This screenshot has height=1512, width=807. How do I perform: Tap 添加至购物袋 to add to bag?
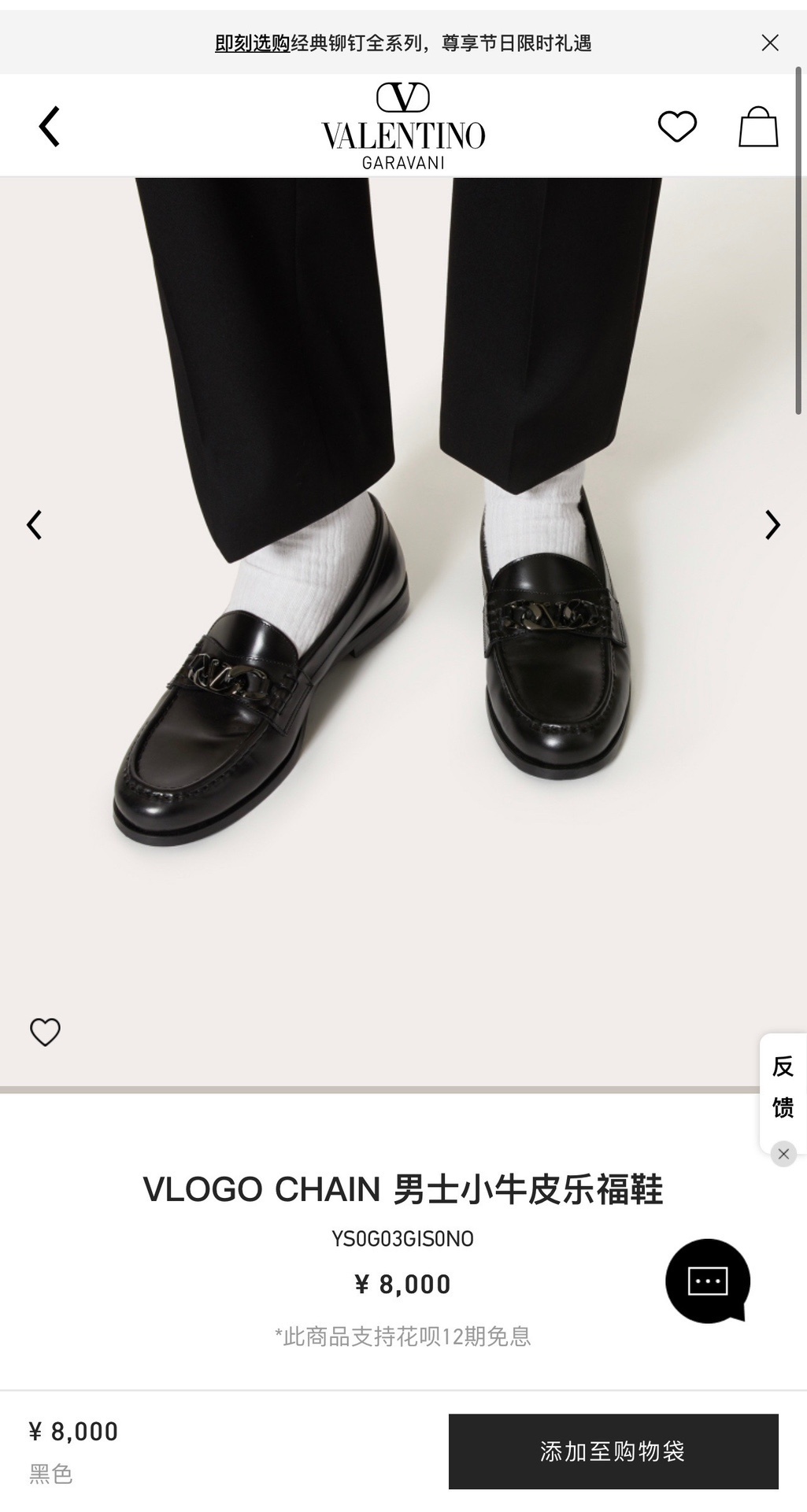[x=613, y=1451]
